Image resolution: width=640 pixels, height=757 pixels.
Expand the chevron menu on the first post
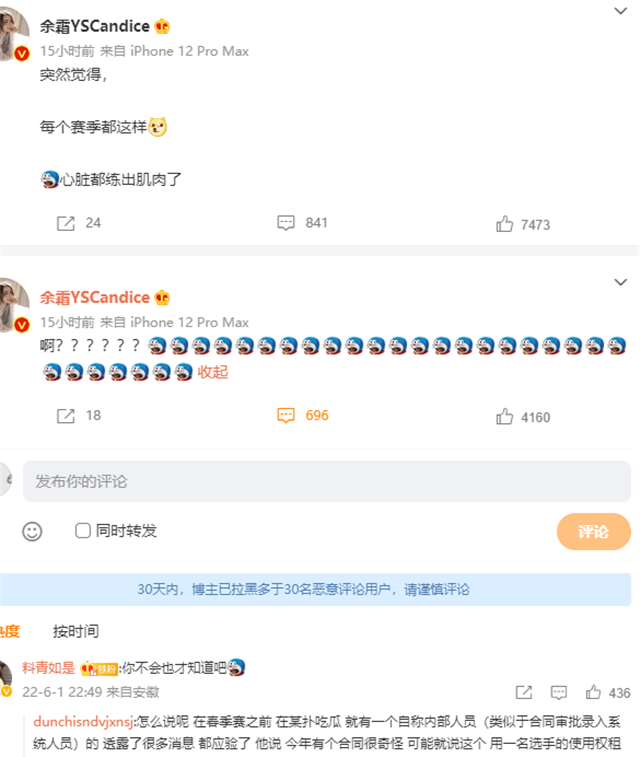pyautogui.click(x=620, y=11)
